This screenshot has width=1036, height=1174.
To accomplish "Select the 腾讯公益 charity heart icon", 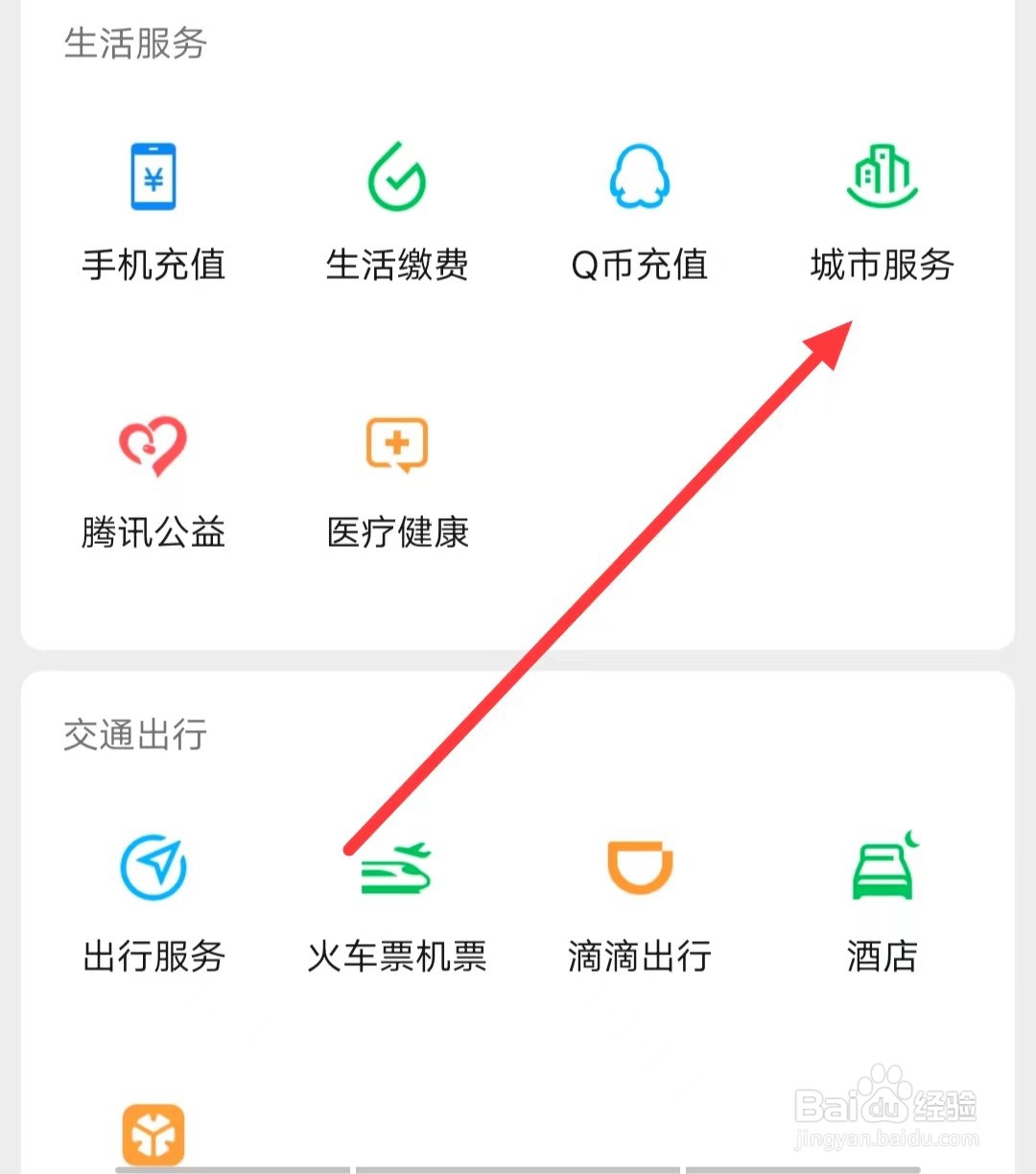I will [153, 446].
